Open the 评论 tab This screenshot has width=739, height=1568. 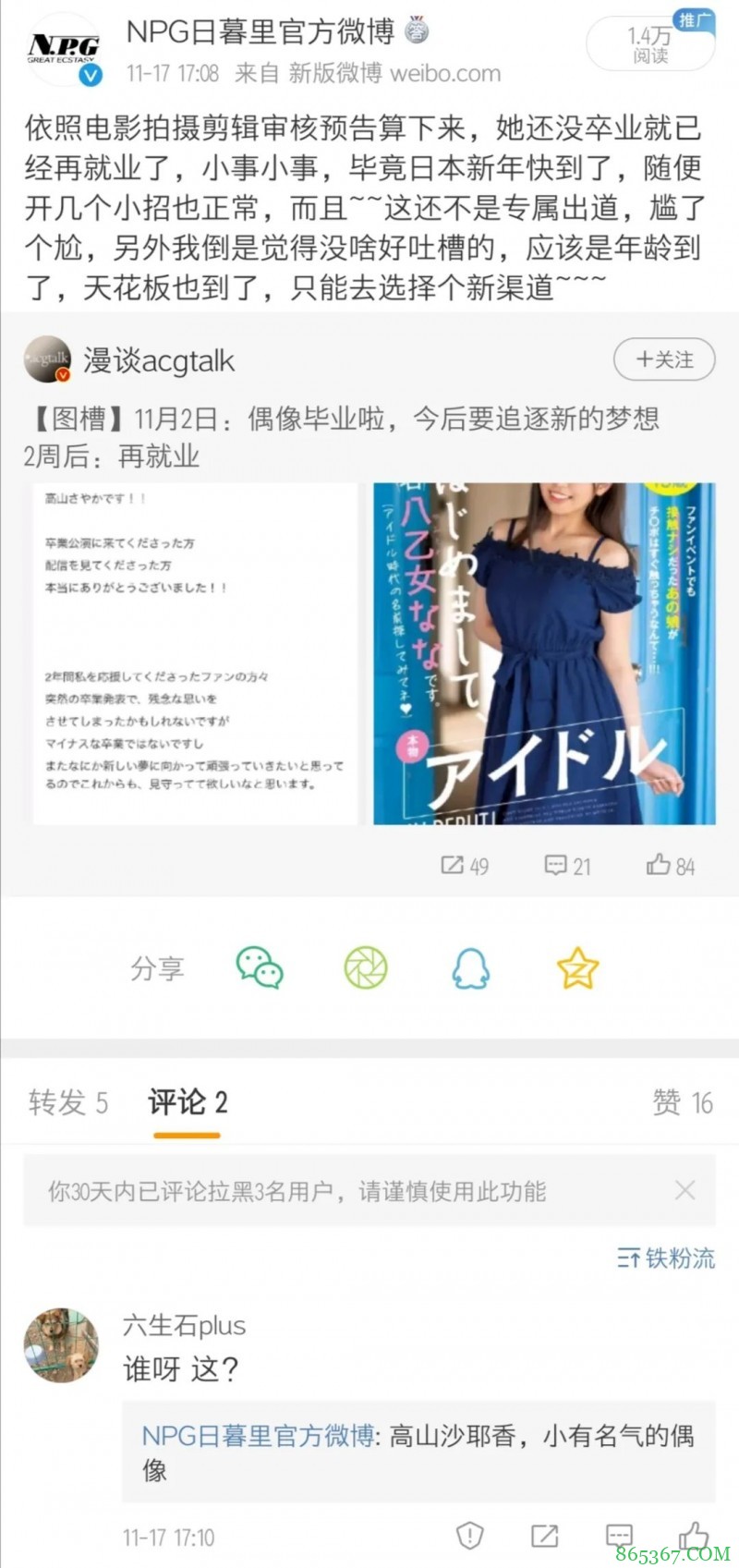(187, 1103)
